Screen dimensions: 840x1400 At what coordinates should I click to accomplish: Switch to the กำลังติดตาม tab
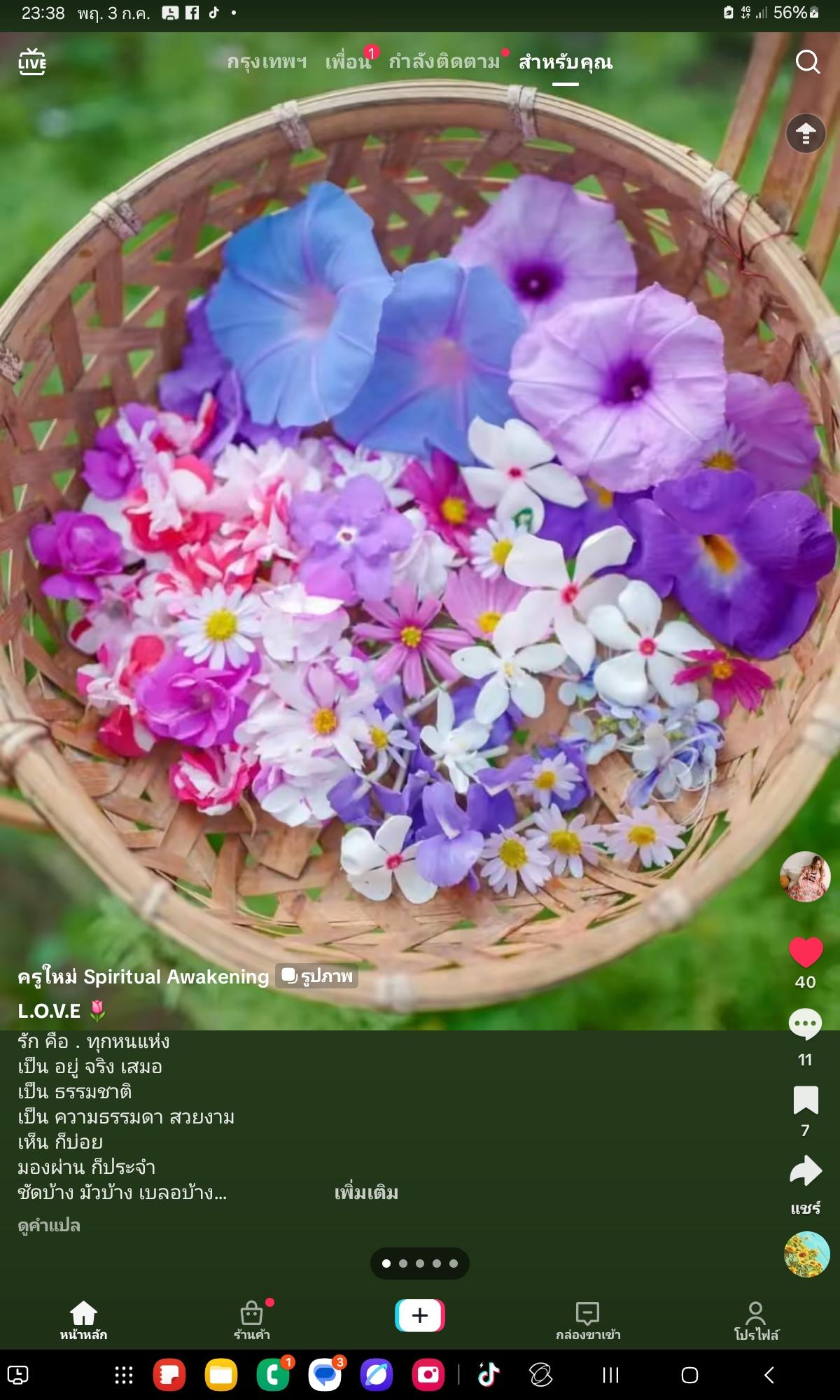tap(444, 62)
